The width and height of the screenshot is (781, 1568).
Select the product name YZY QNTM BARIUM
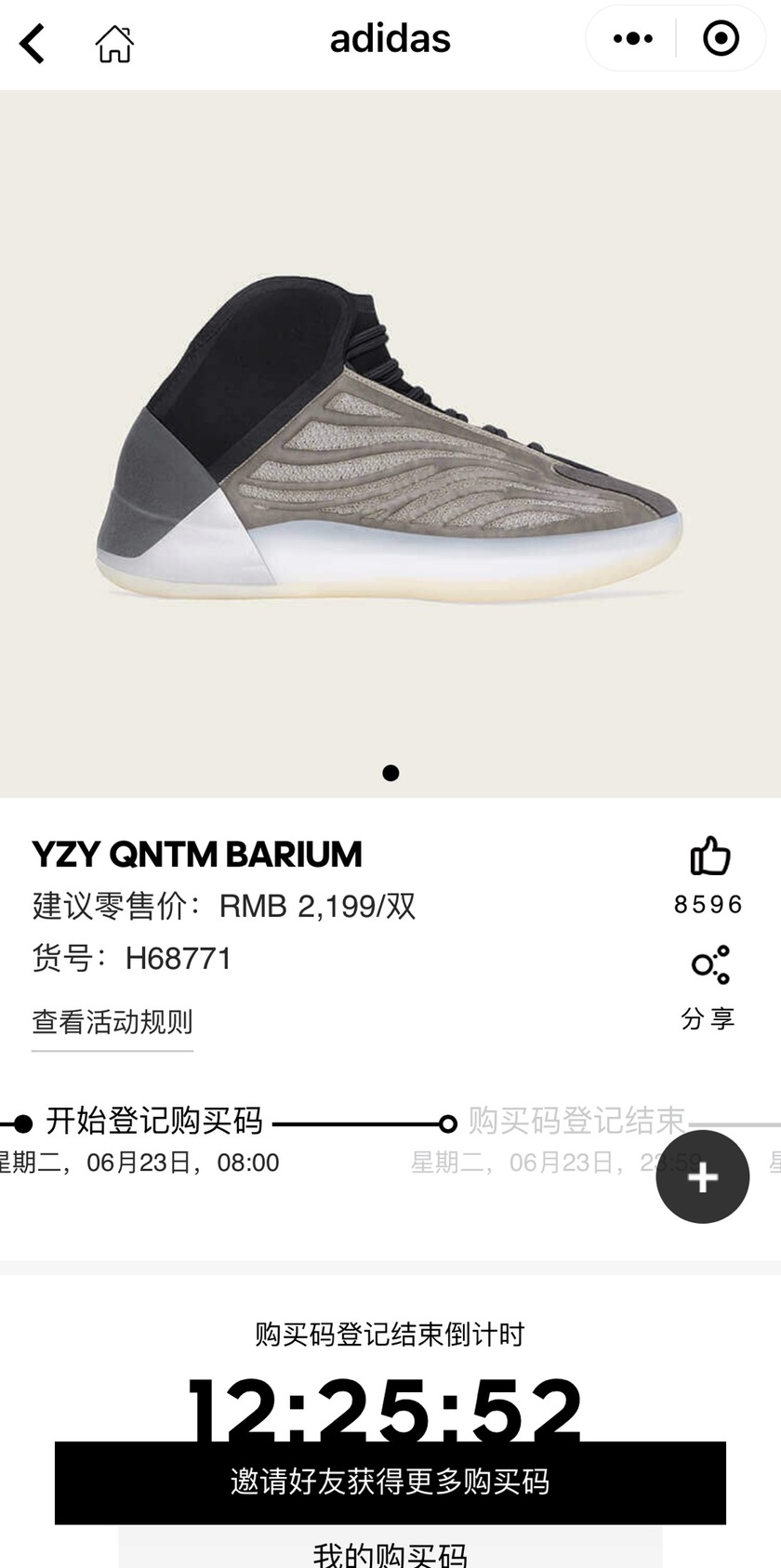tap(195, 854)
